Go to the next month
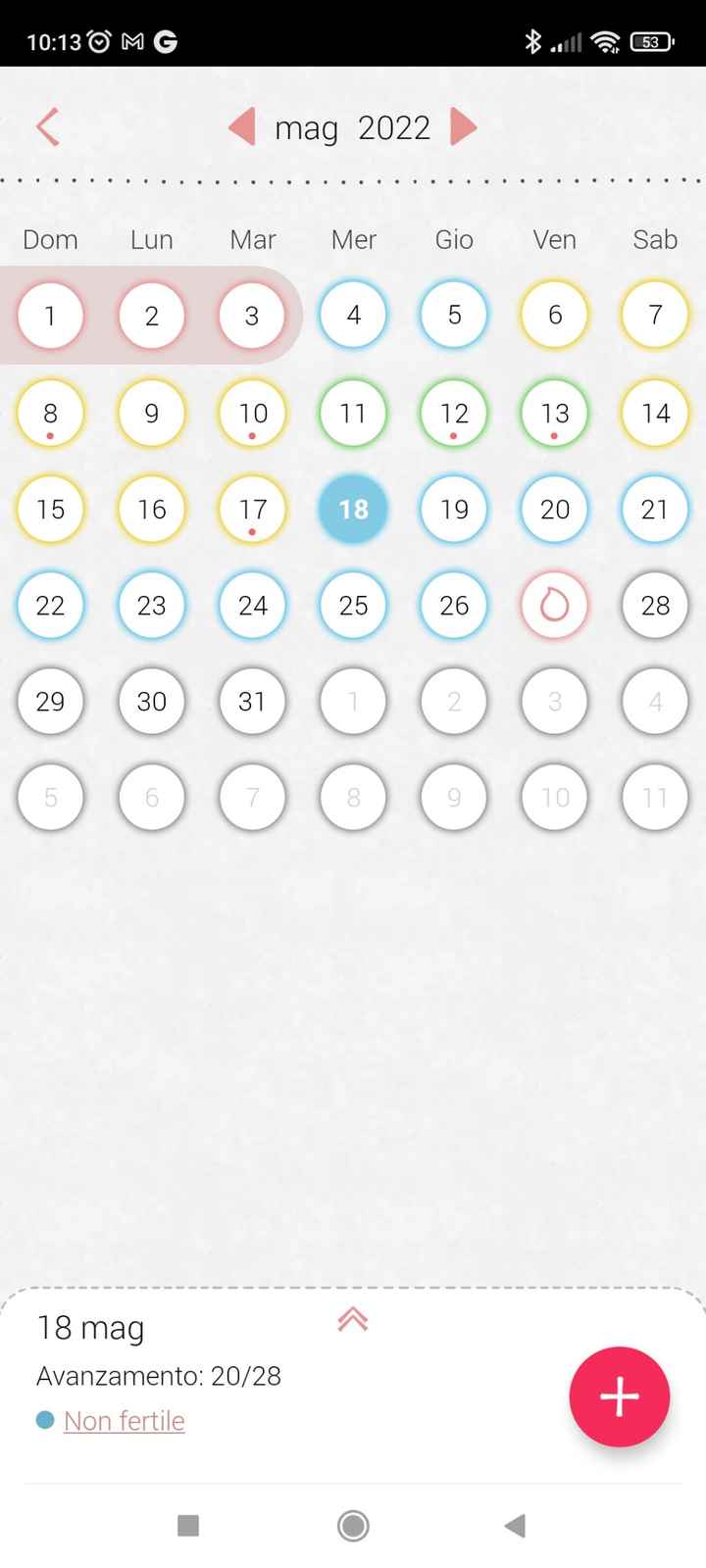Image resolution: width=706 pixels, height=1568 pixels. (x=463, y=127)
